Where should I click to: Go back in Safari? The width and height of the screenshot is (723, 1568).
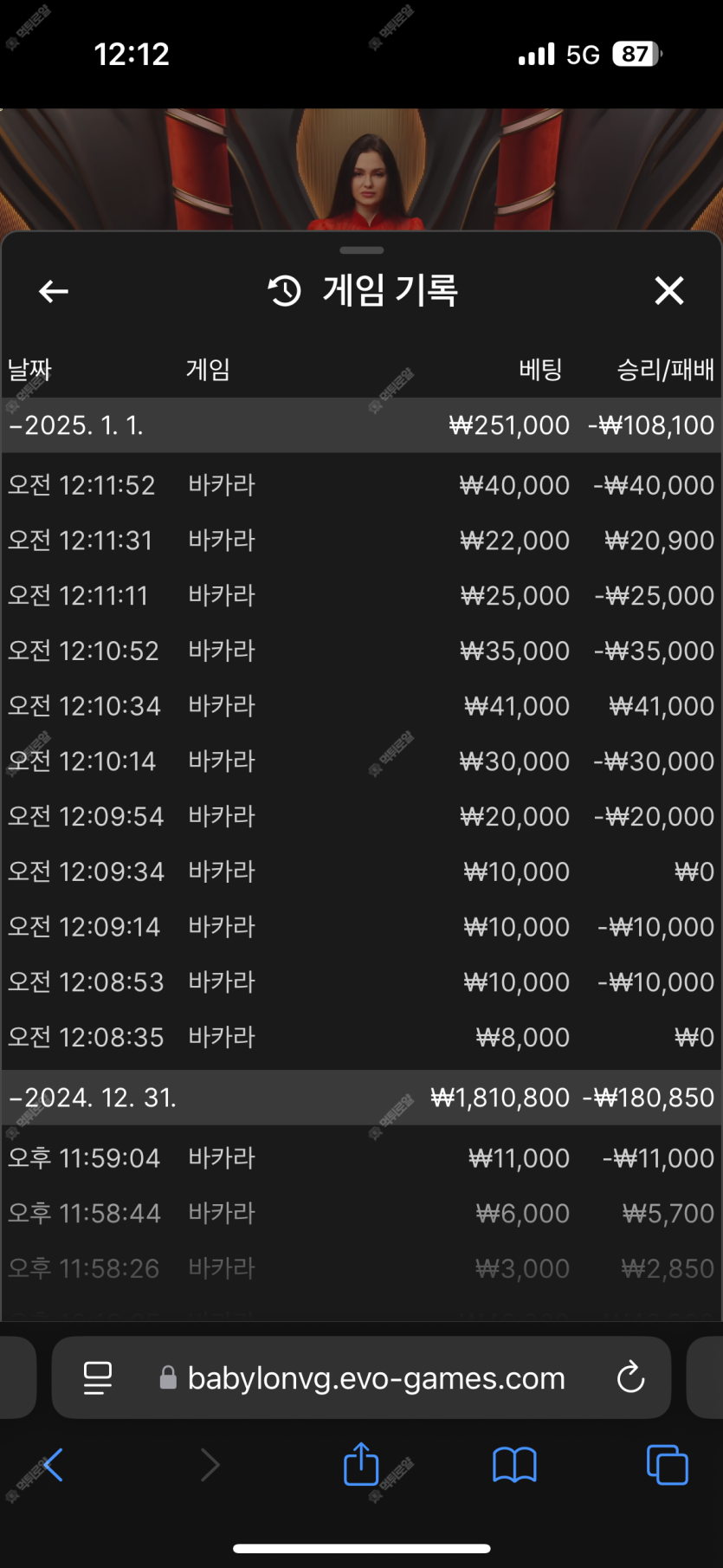pyautogui.click(x=54, y=1465)
